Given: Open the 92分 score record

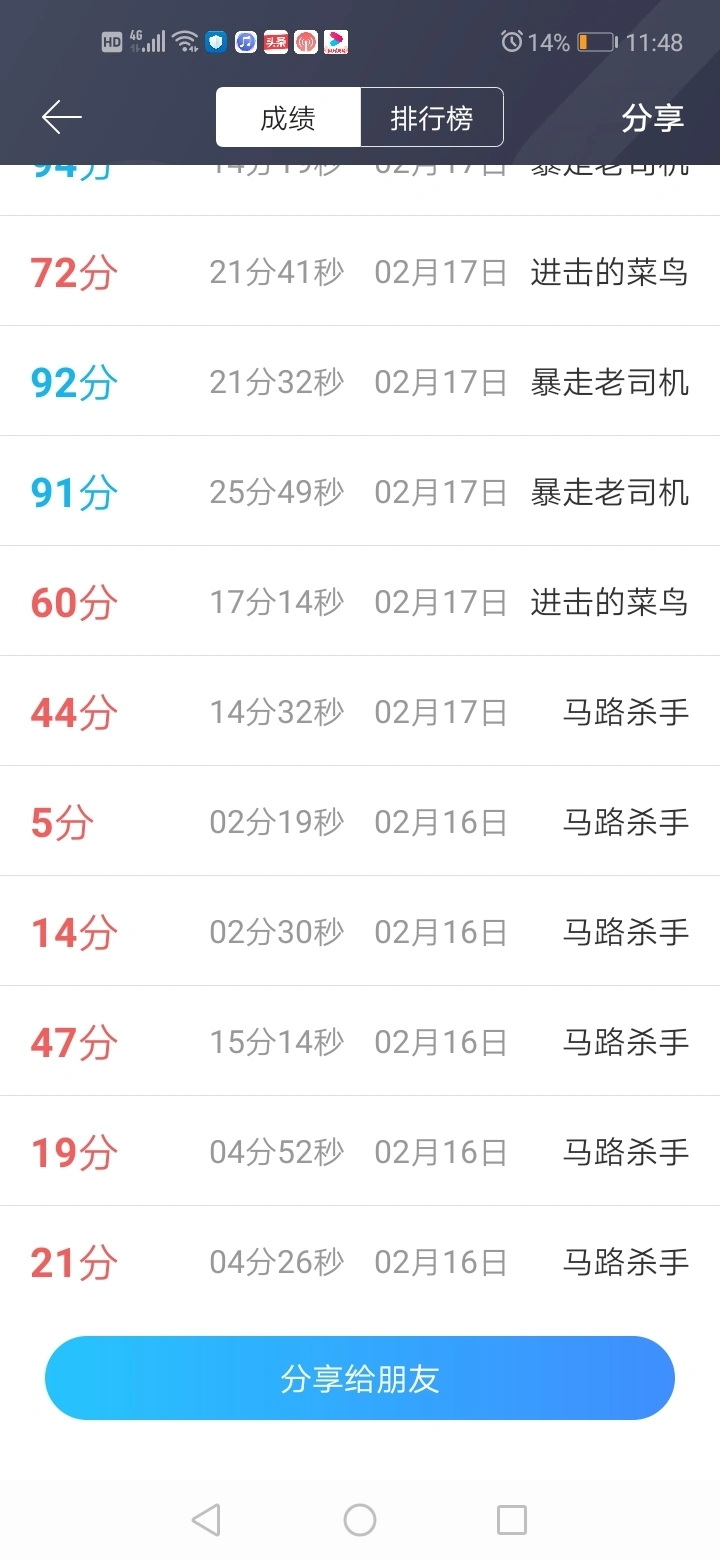Looking at the screenshot, I should (x=360, y=381).
